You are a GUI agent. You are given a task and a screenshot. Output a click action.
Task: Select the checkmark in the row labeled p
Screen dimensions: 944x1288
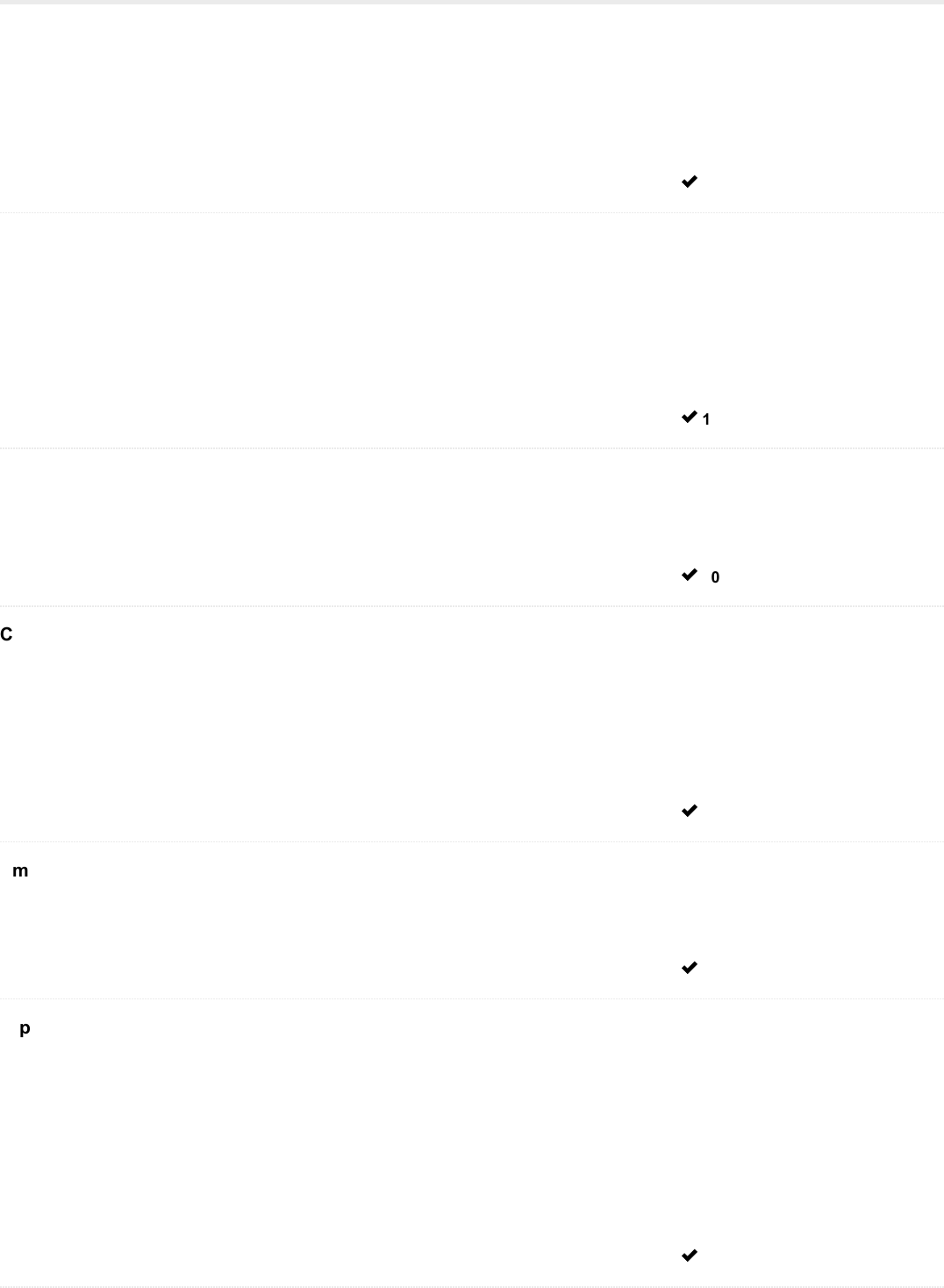click(x=690, y=1256)
